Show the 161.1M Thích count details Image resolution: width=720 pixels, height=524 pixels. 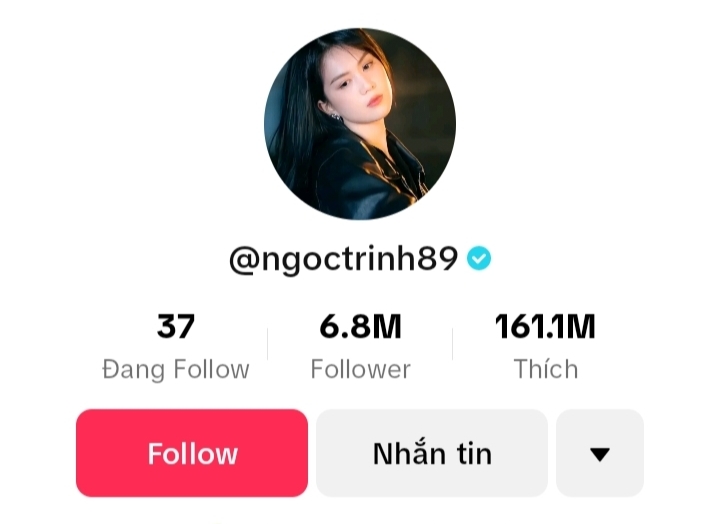pos(545,346)
